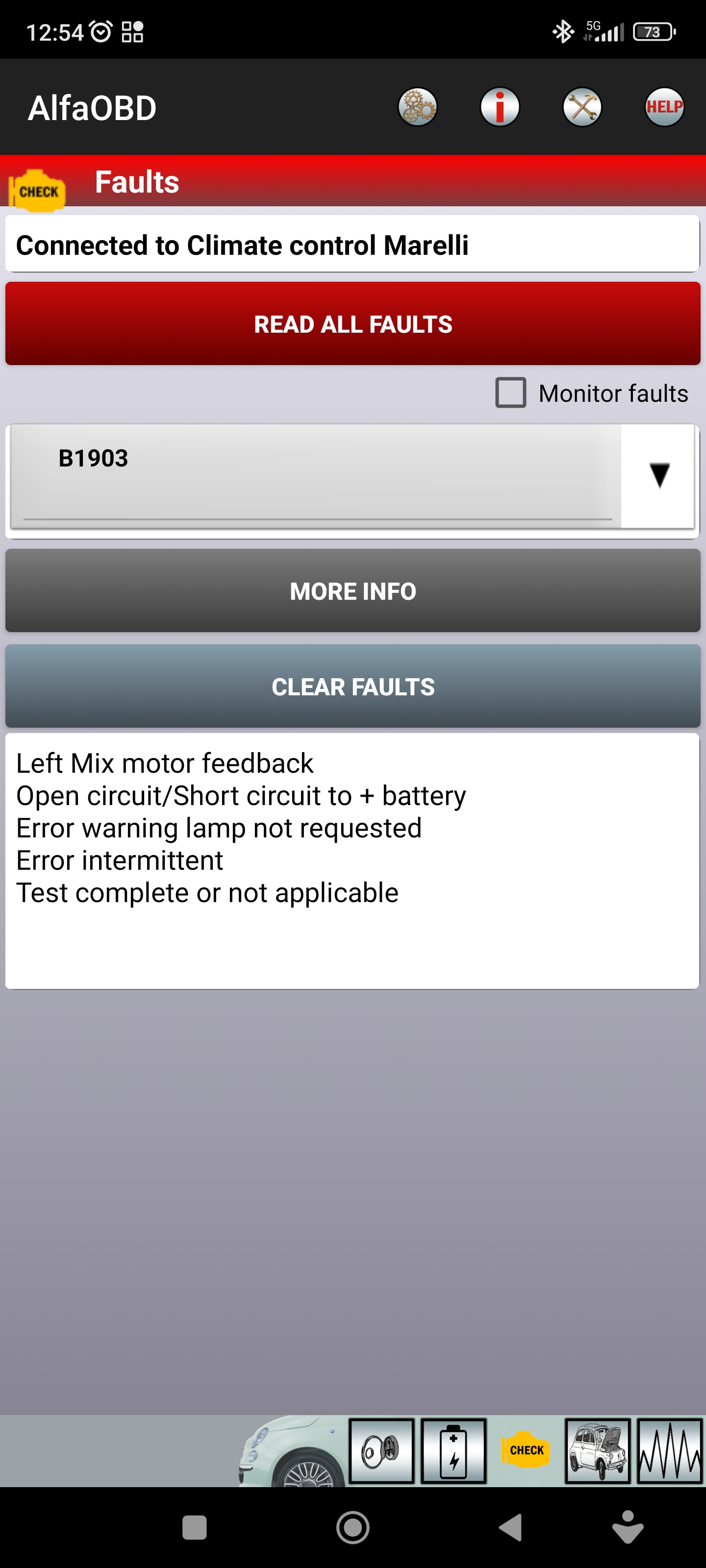Open the gears settings icon
The width and height of the screenshot is (706, 1568).
point(417,107)
